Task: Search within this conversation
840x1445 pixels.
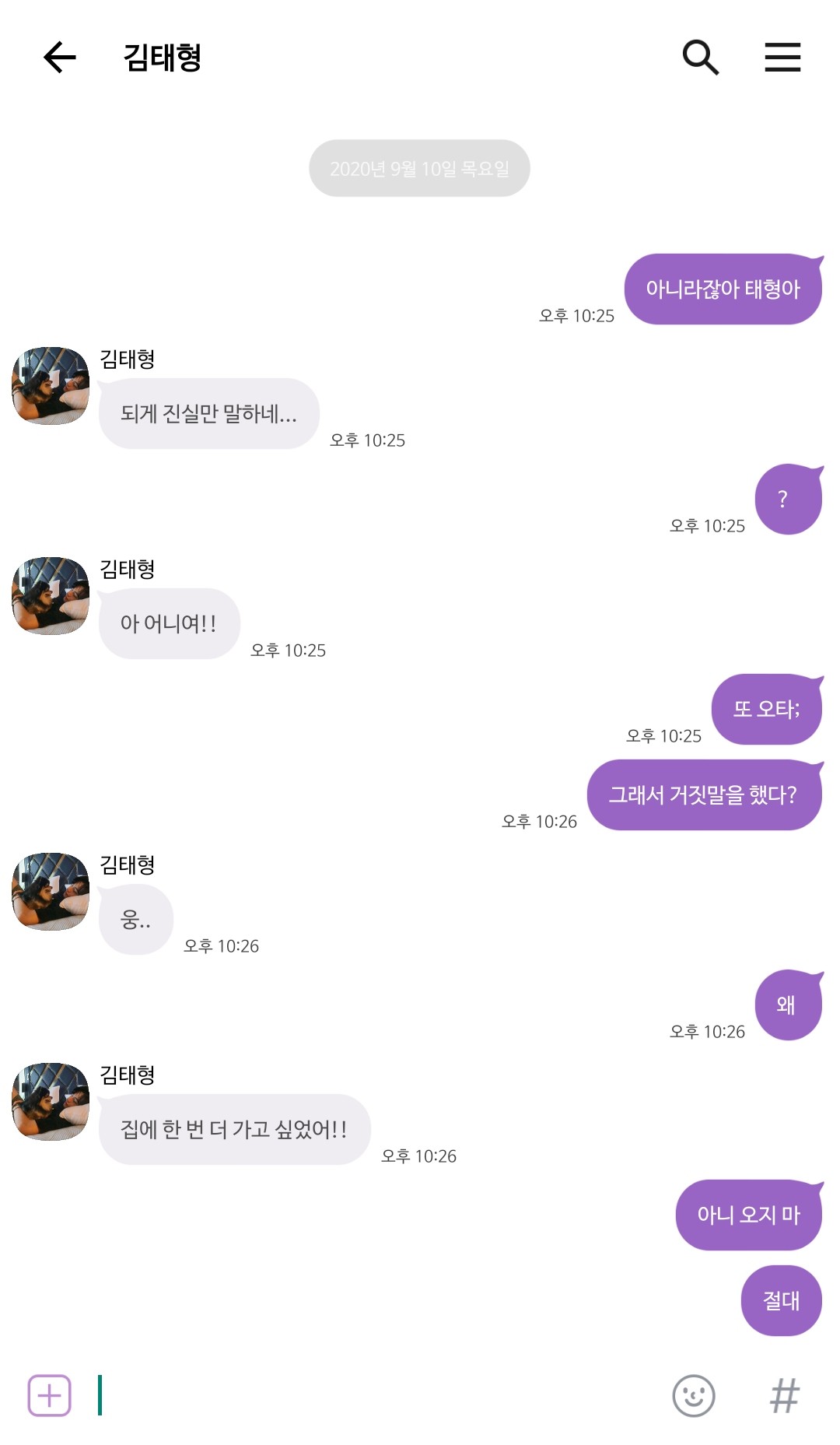Action: [x=700, y=57]
